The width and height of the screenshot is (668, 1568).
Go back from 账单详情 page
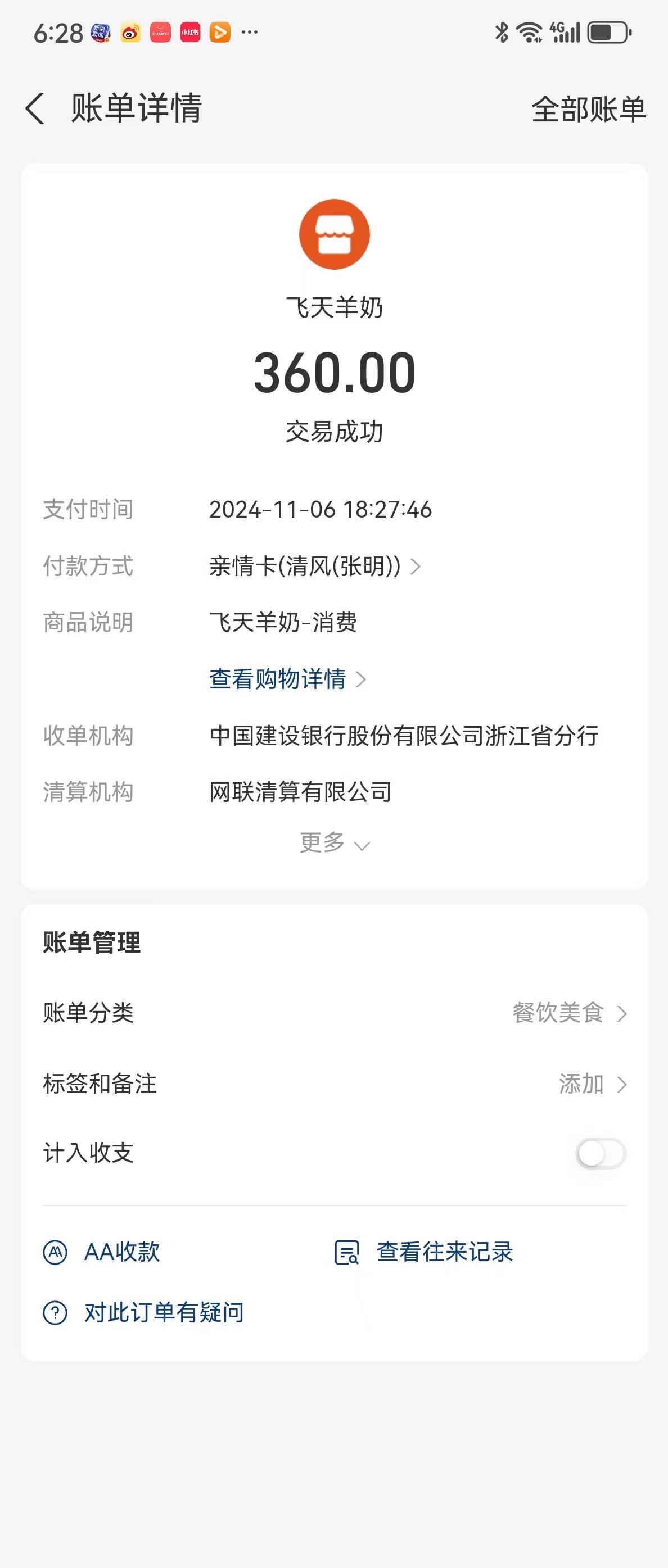click(x=35, y=109)
